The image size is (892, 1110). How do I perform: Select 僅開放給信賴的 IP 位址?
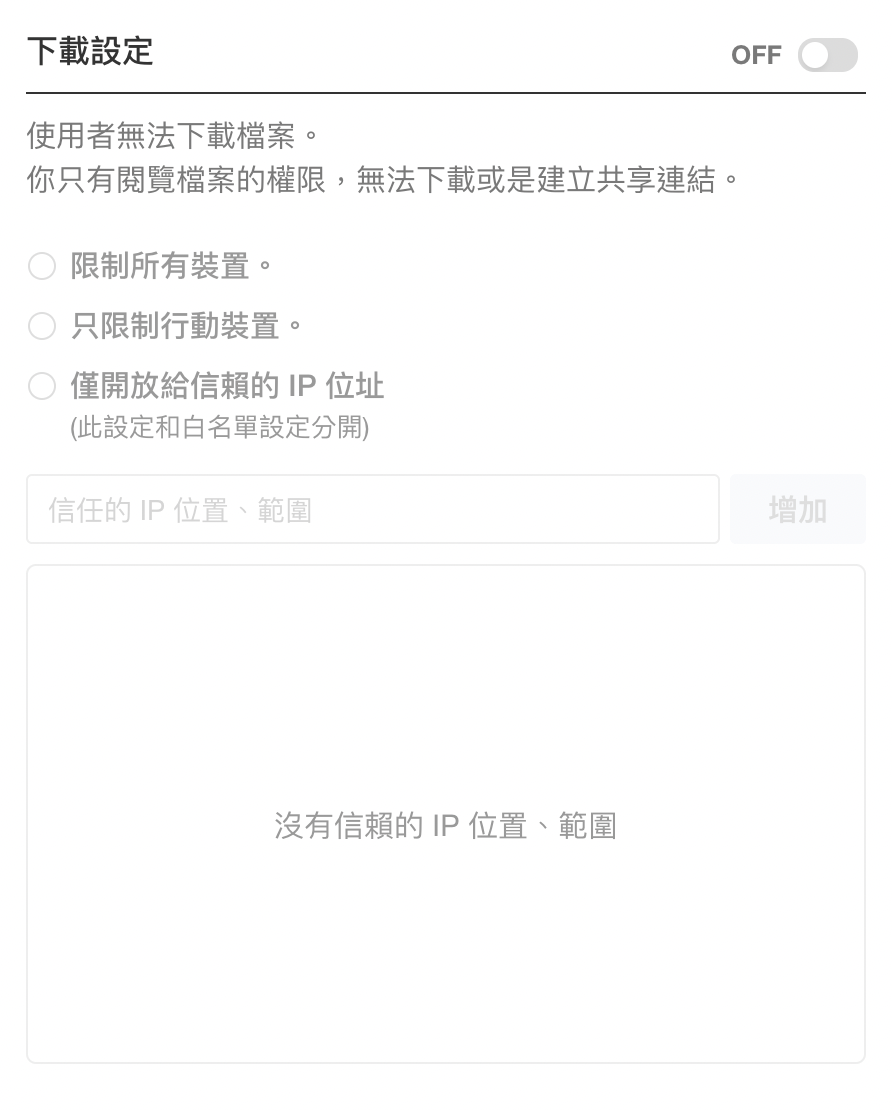coord(42,386)
